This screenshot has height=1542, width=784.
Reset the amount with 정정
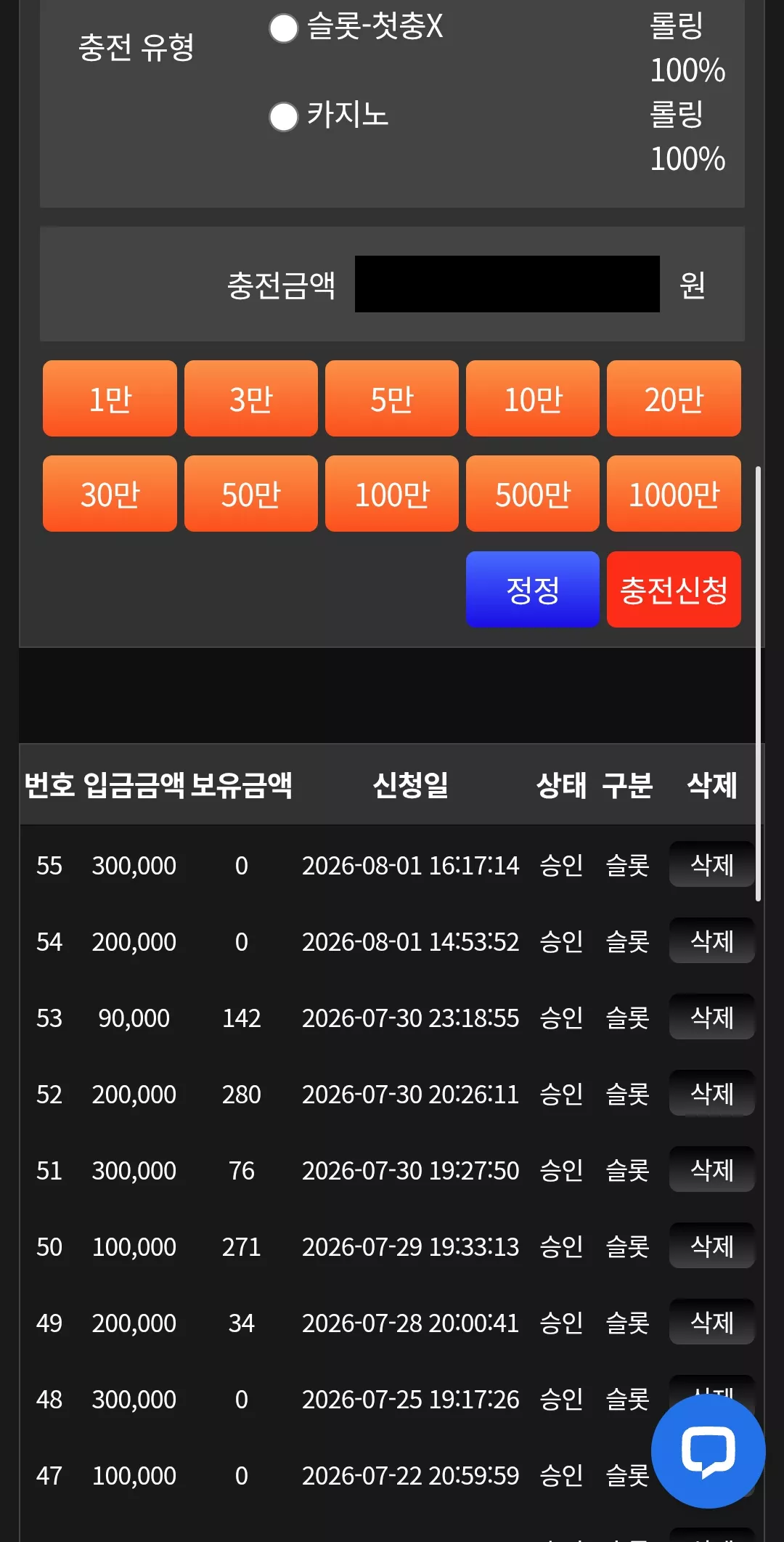click(533, 589)
